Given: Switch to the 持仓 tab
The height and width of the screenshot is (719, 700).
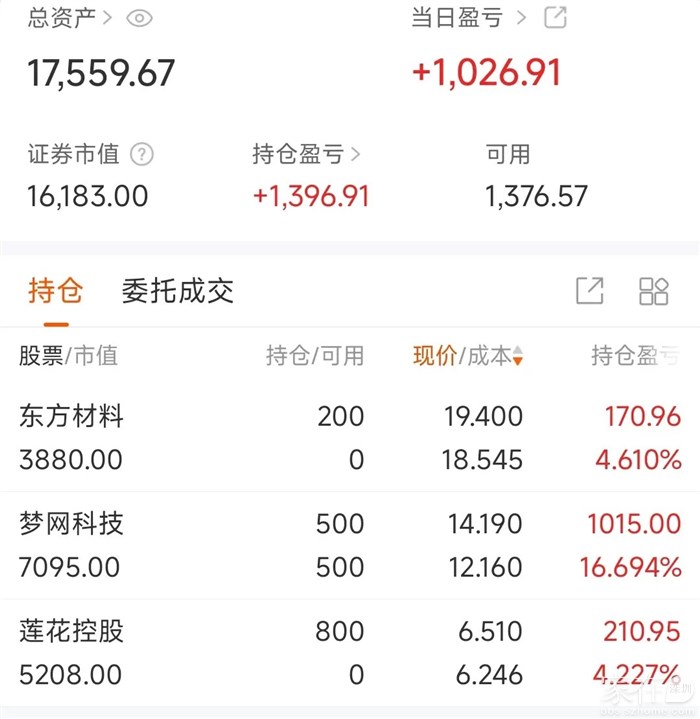Looking at the screenshot, I should coord(56,291).
